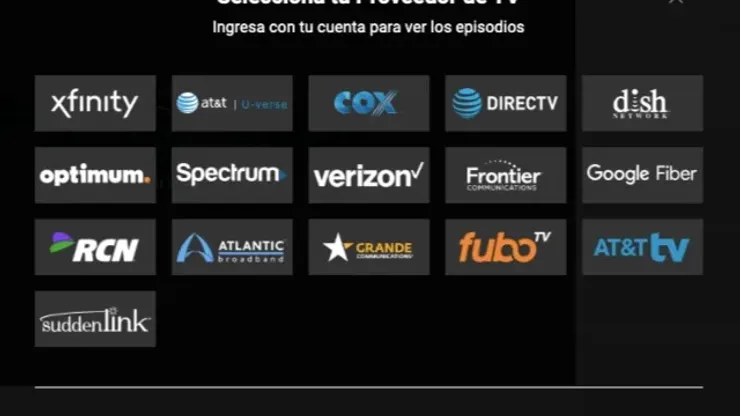Image resolution: width=740 pixels, height=416 pixels.
Task: Select RCN as provider
Action: [95, 247]
